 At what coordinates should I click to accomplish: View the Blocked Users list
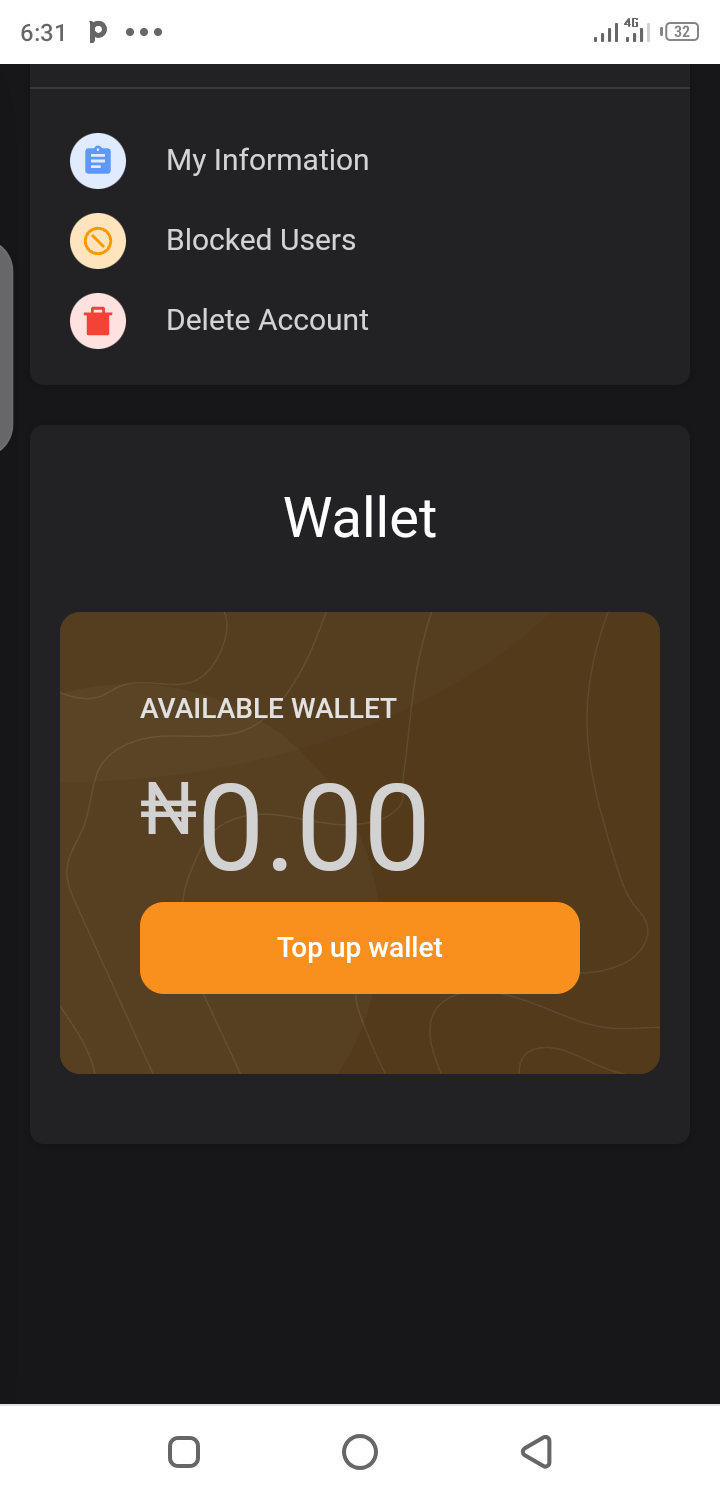pos(260,240)
